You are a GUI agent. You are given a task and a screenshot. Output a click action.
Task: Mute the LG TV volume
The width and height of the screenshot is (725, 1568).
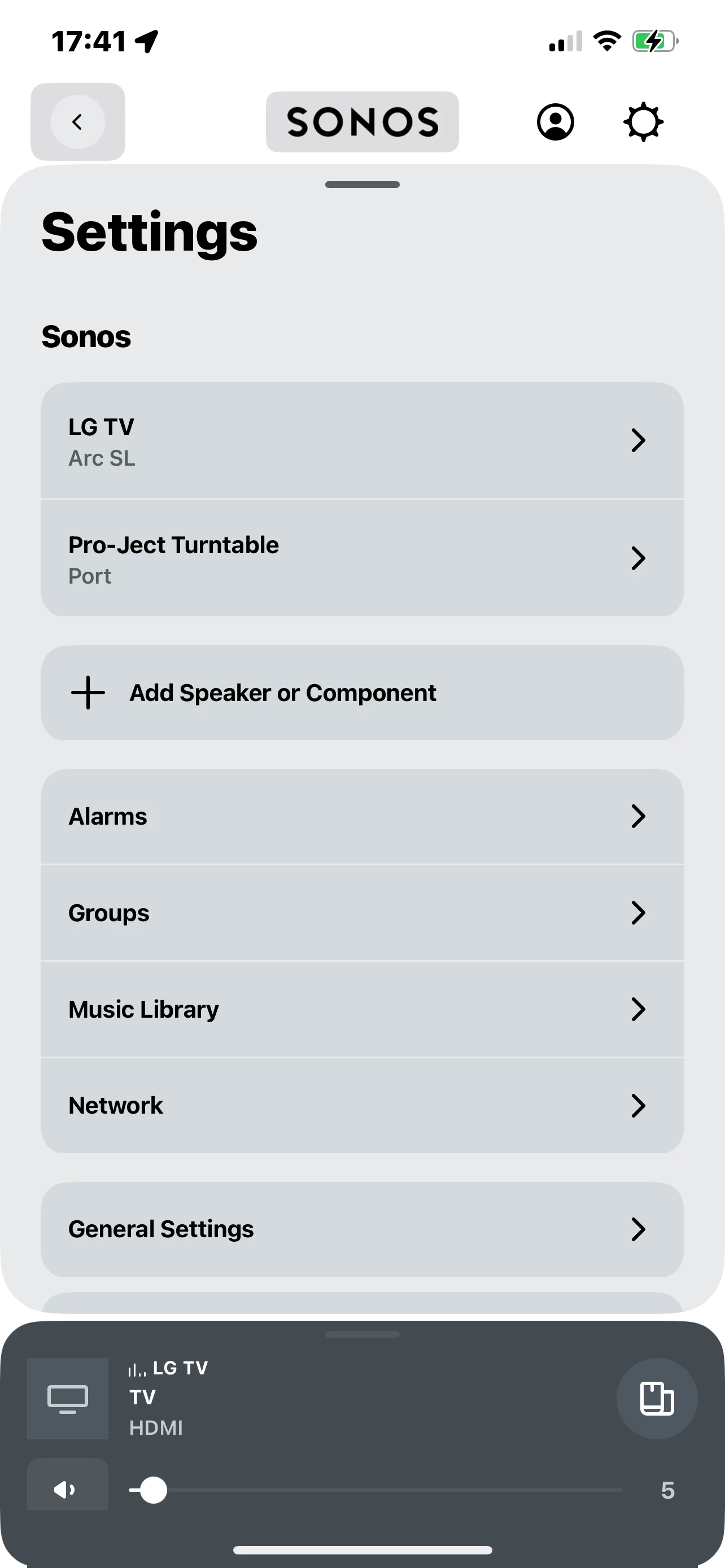pos(68,1490)
